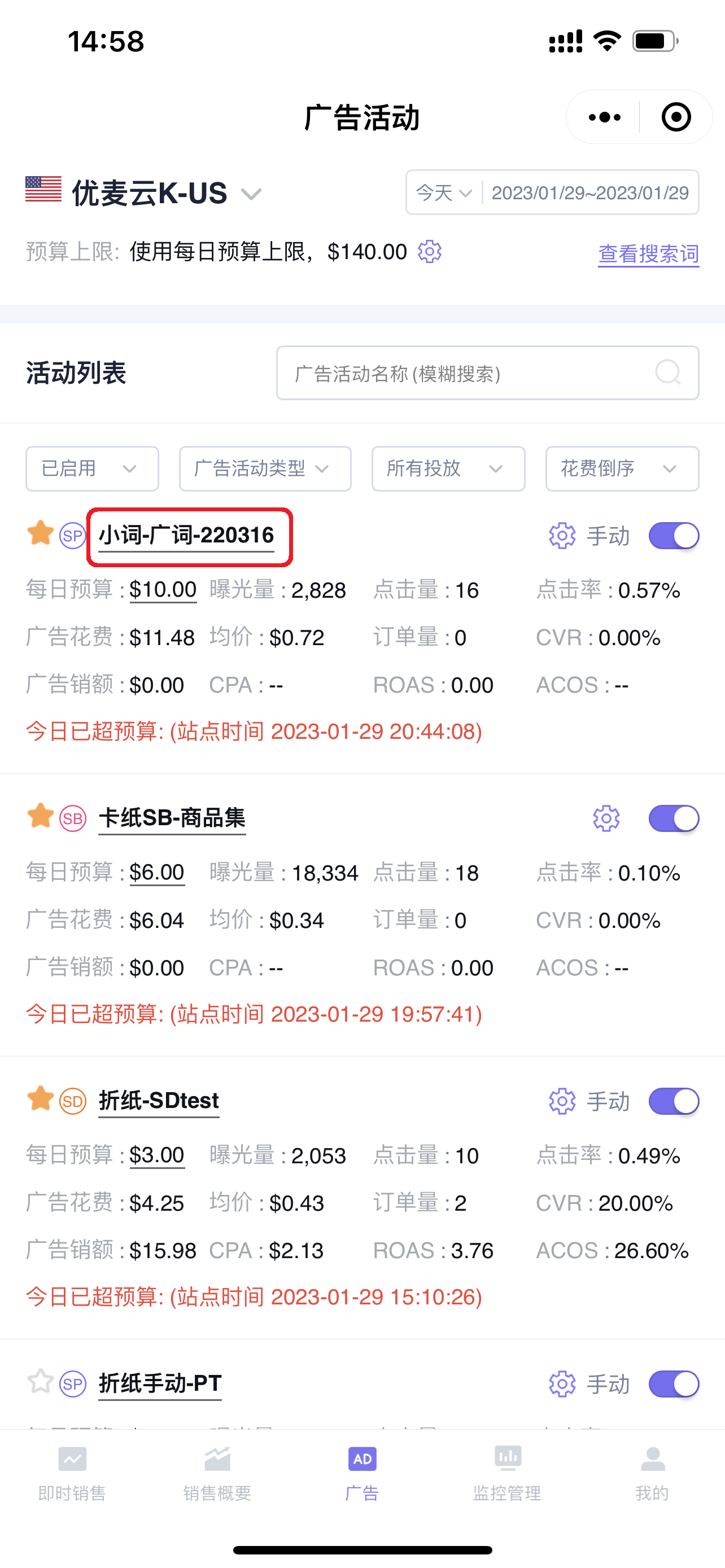Viewport: 725px width, 1568px height.
Task: Edit the $10.00 daily budget
Action: tap(163, 590)
